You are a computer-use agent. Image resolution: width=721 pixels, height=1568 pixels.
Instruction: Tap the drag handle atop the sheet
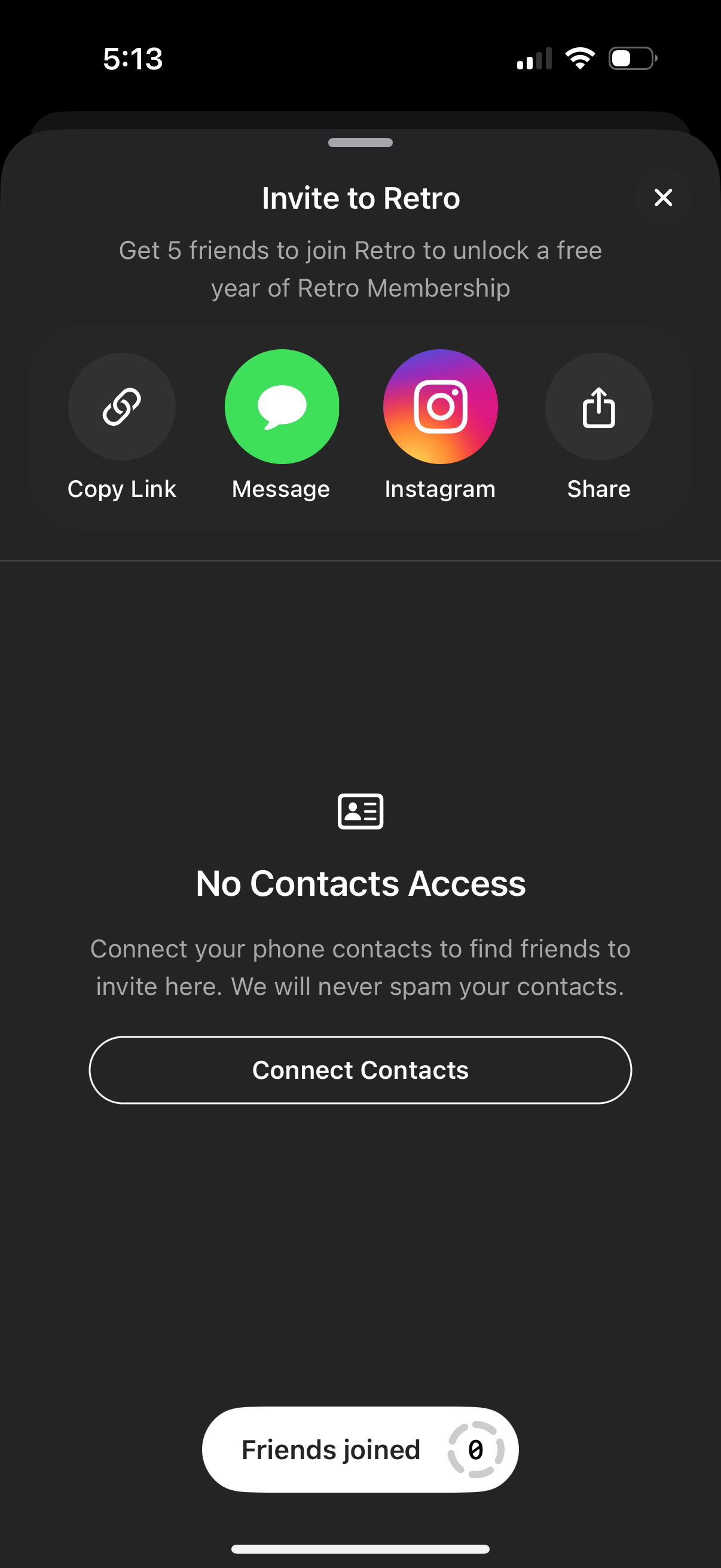coord(361,144)
